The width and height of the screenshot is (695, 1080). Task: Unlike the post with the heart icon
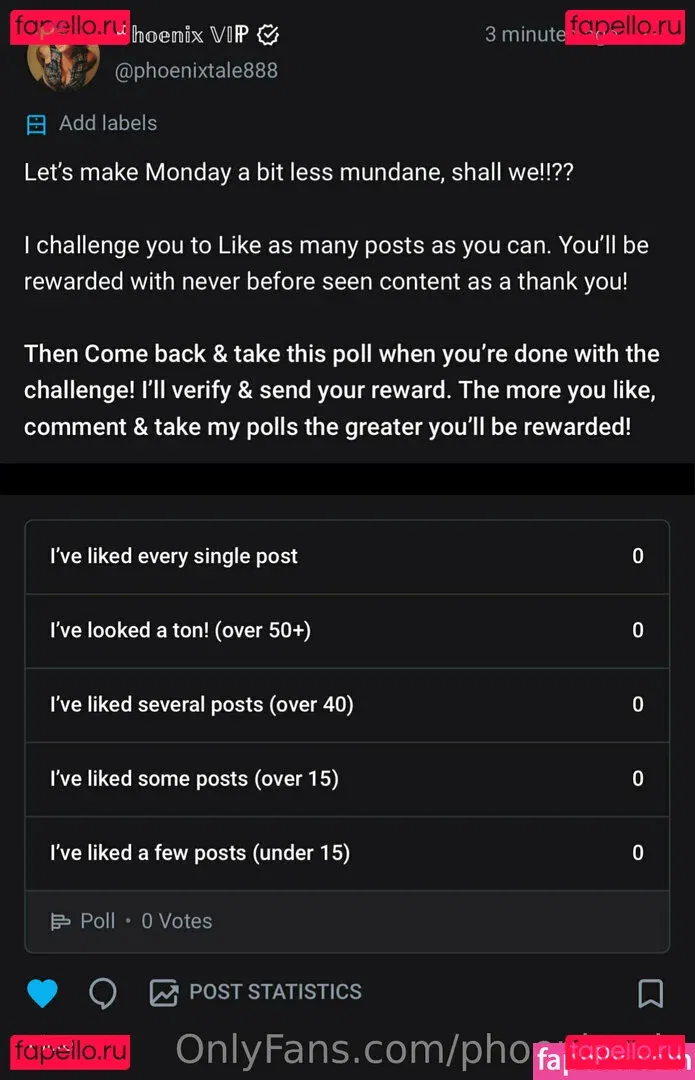[42, 993]
